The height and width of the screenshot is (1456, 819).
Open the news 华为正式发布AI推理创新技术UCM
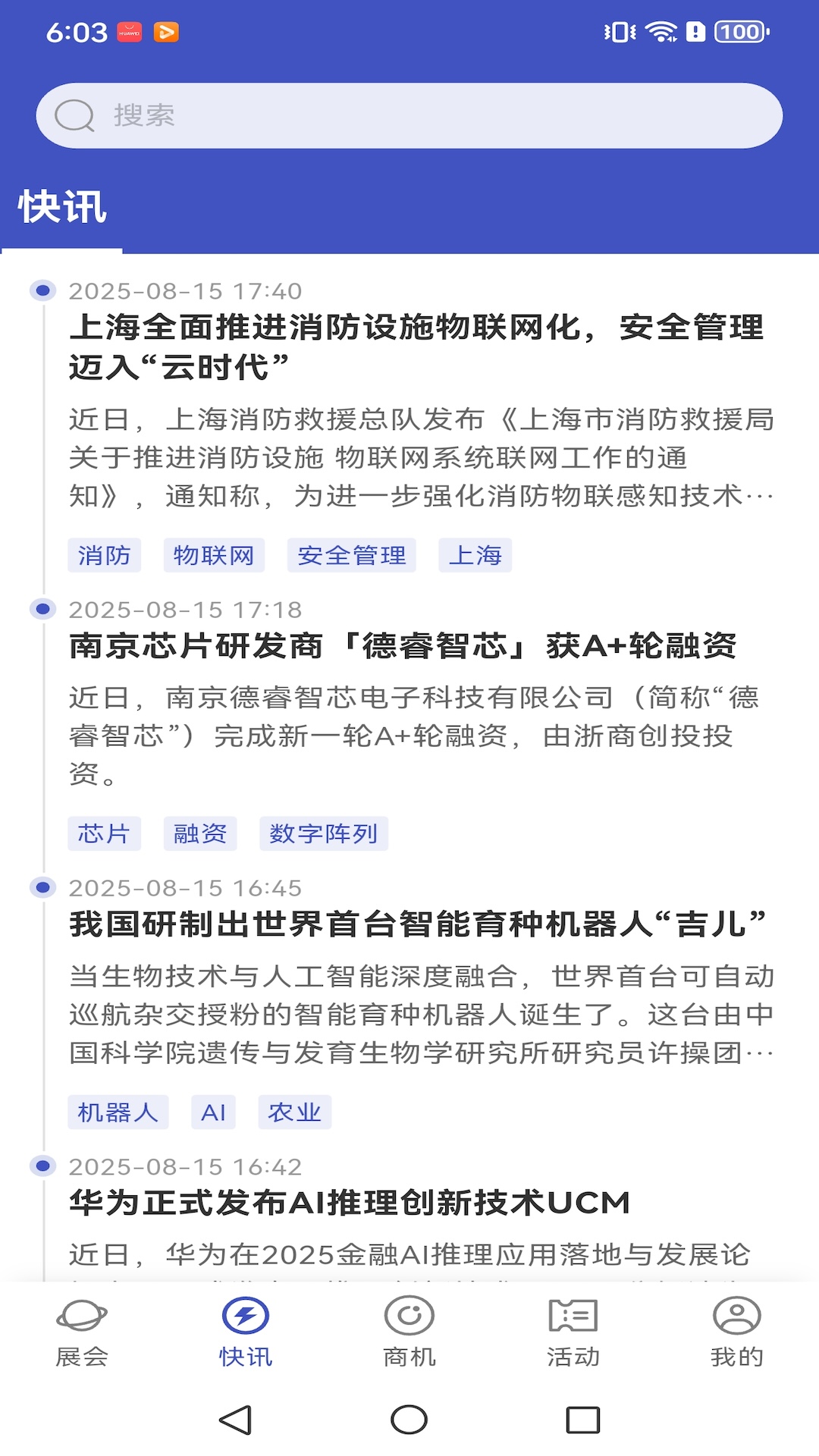click(350, 1203)
